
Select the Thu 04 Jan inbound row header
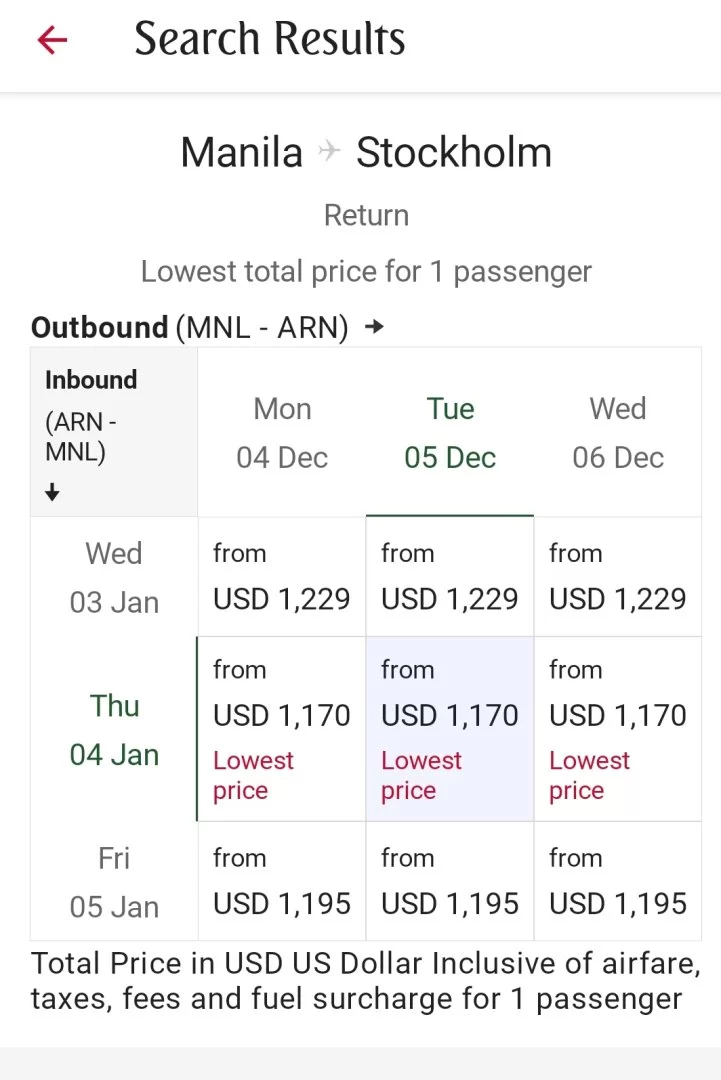pyautogui.click(x=113, y=729)
